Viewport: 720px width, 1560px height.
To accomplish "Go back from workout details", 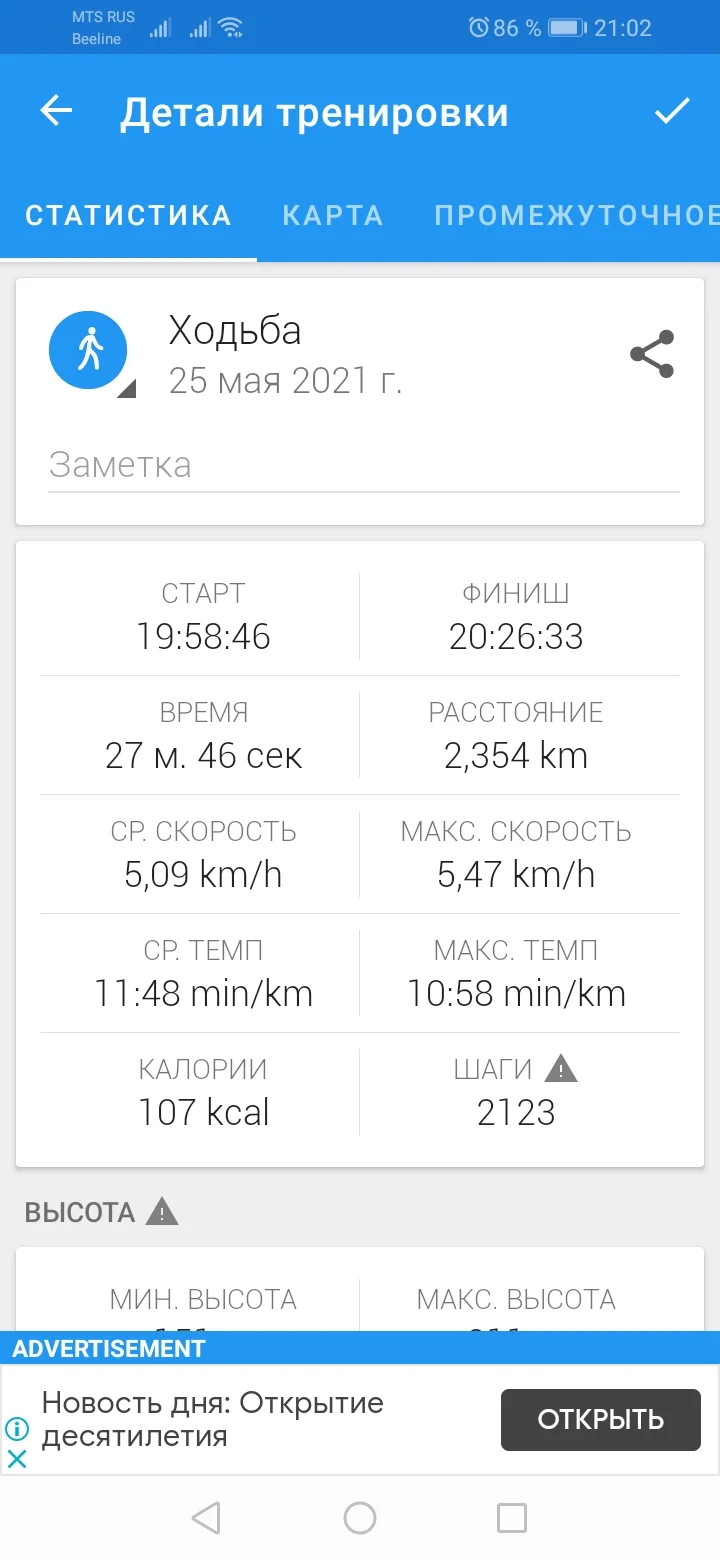I will click(x=56, y=111).
